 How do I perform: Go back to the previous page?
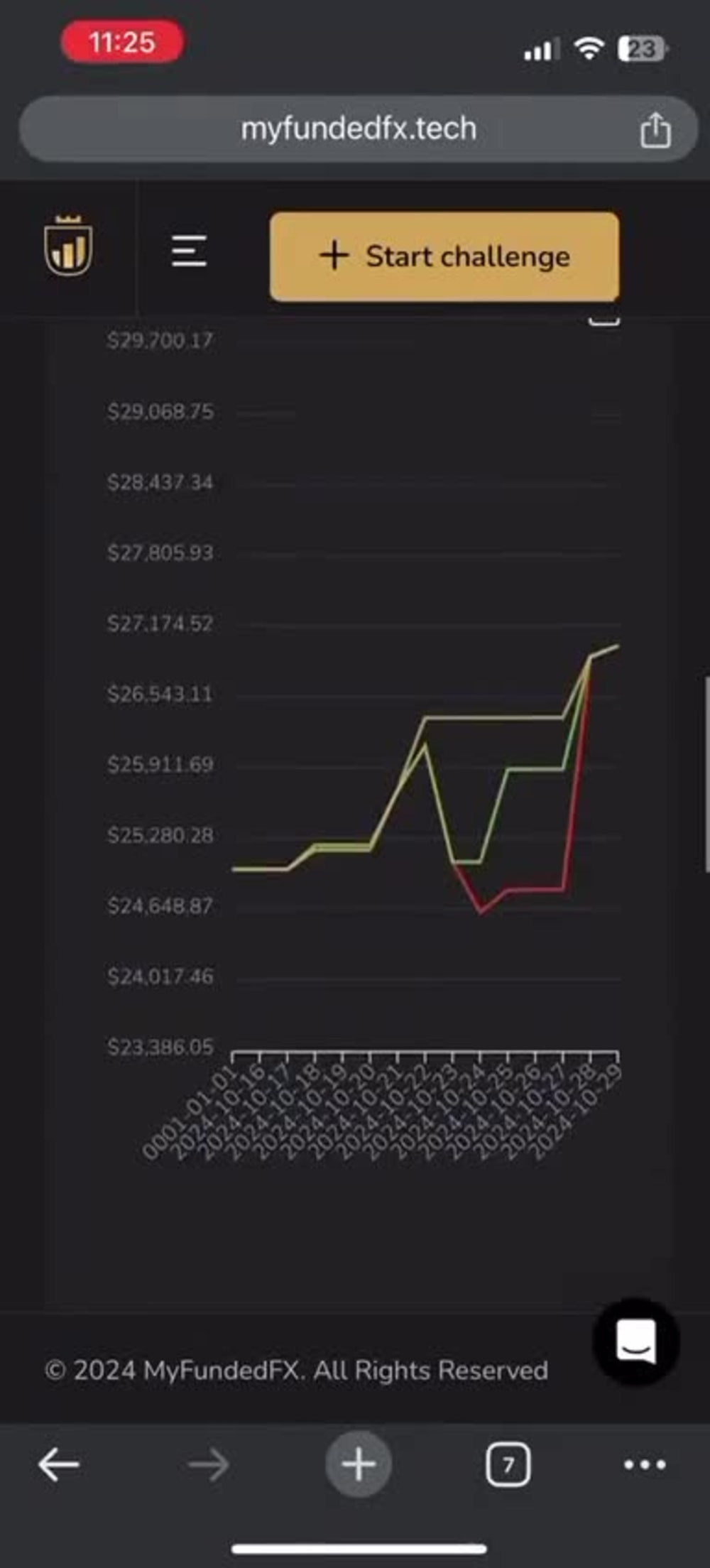58,1464
